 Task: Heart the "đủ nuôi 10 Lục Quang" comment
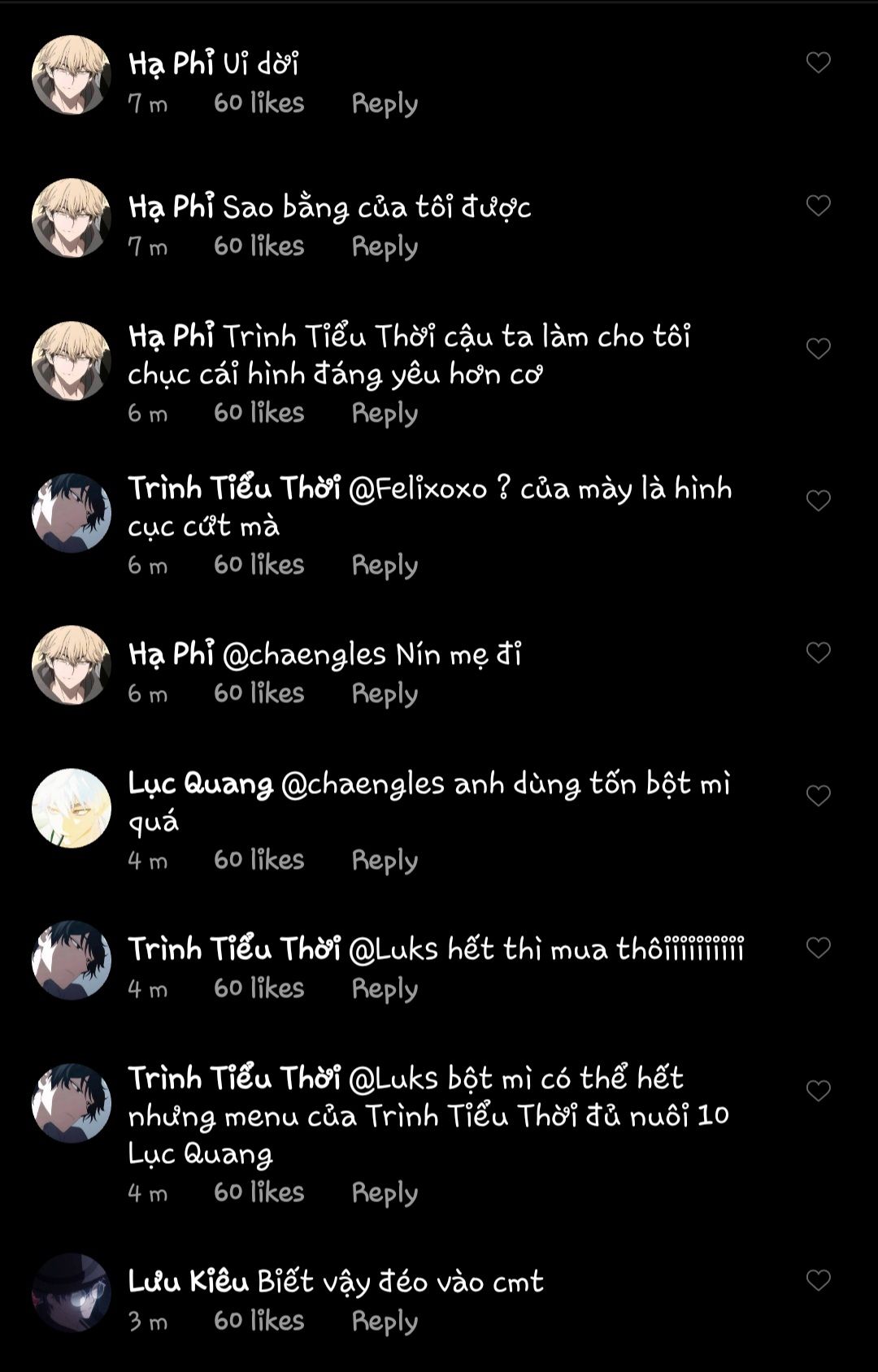[818, 1091]
